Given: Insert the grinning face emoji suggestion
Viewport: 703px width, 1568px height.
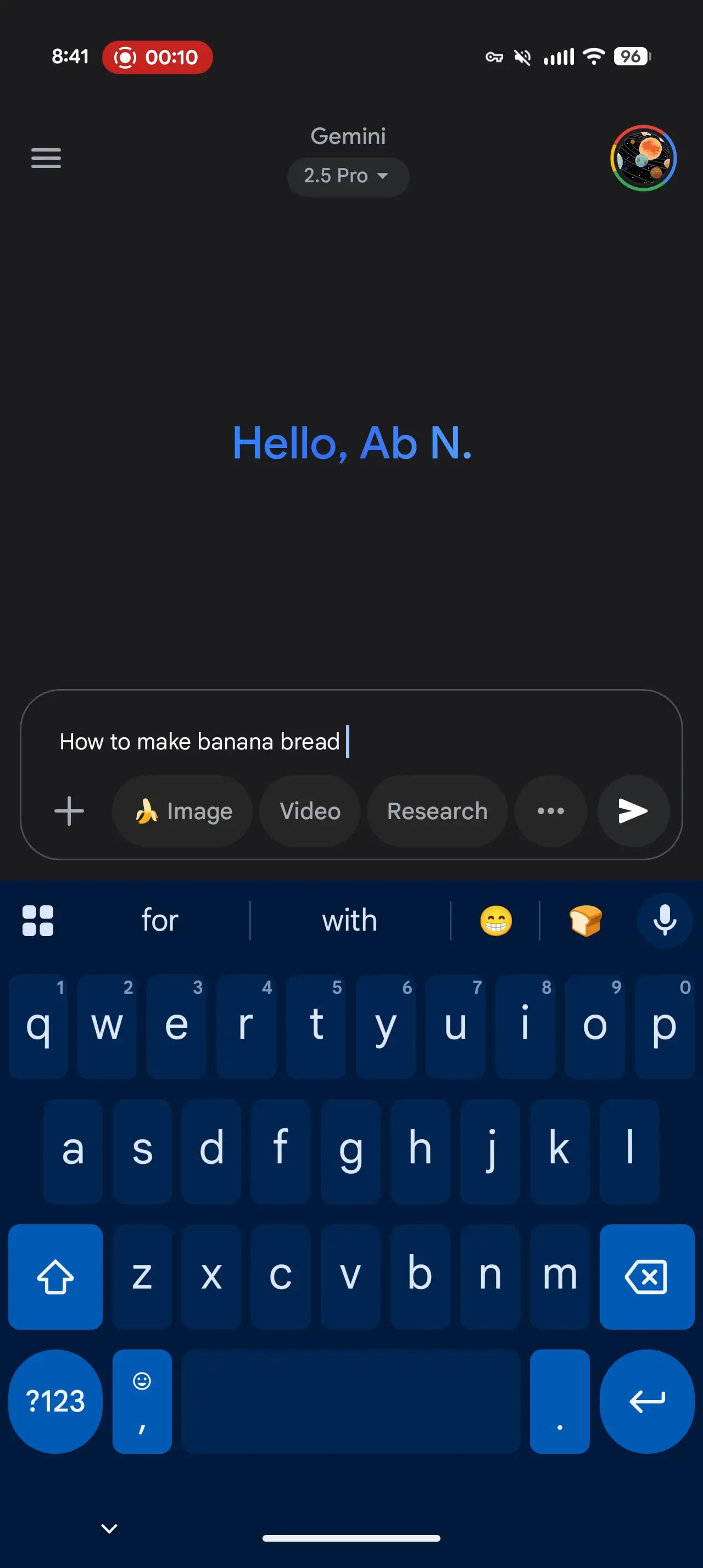Looking at the screenshot, I should point(496,920).
